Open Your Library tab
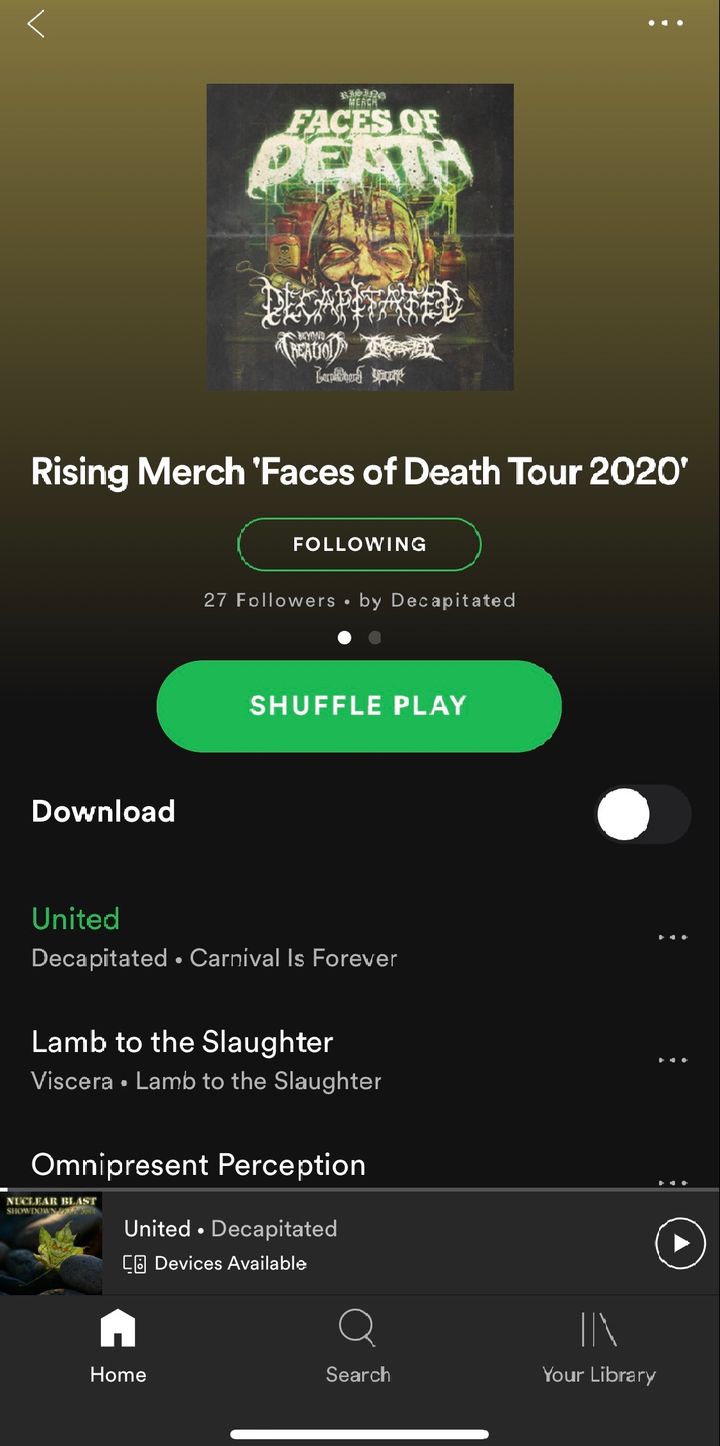720x1446 pixels. point(599,1347)
